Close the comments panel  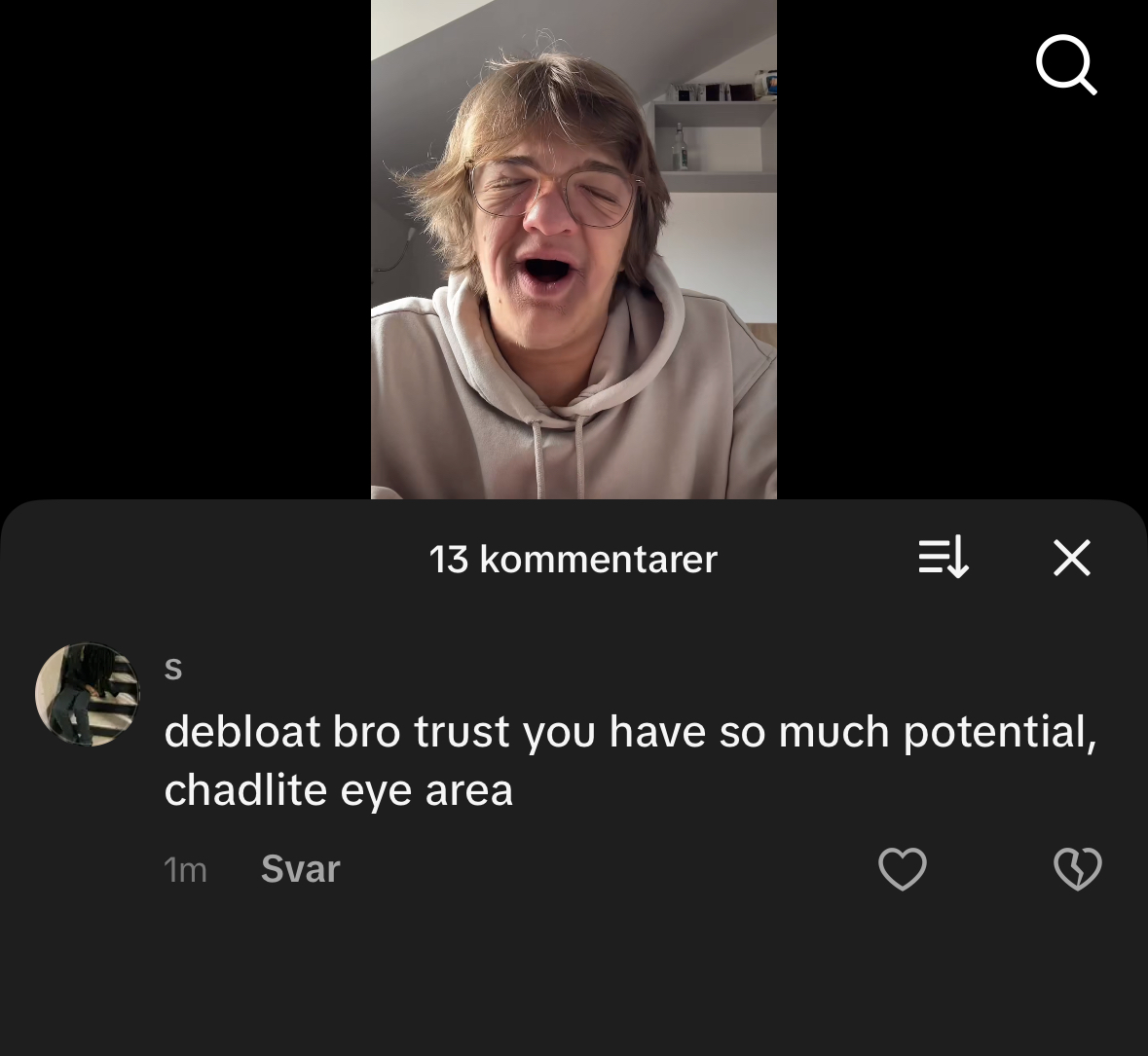pos(1071,558)
